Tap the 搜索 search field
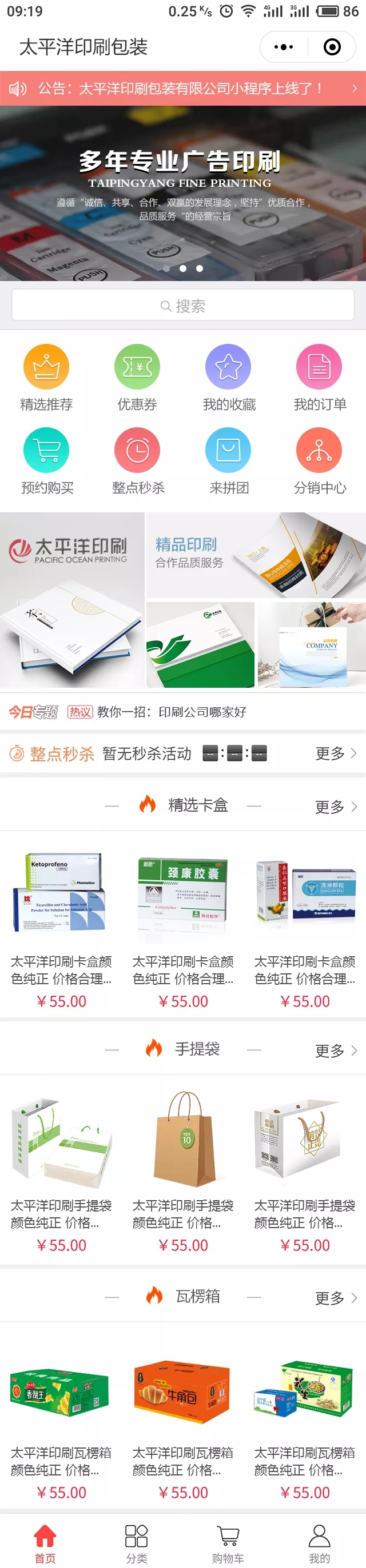366x1568 pixels. pyautogui.click(x=182, y=306)
